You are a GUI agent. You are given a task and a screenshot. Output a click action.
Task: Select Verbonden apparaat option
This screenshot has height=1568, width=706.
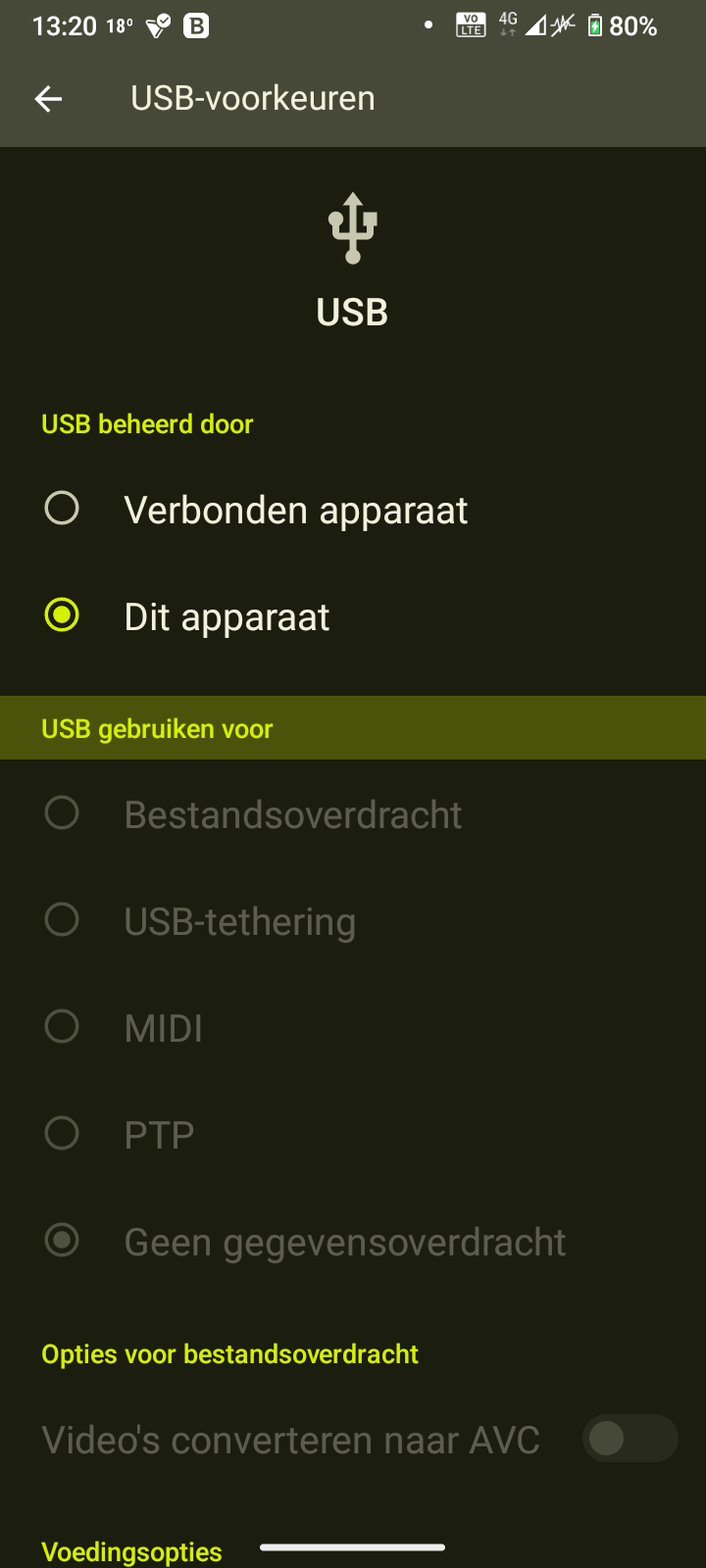pyautogui.click(x=294, y=510)
